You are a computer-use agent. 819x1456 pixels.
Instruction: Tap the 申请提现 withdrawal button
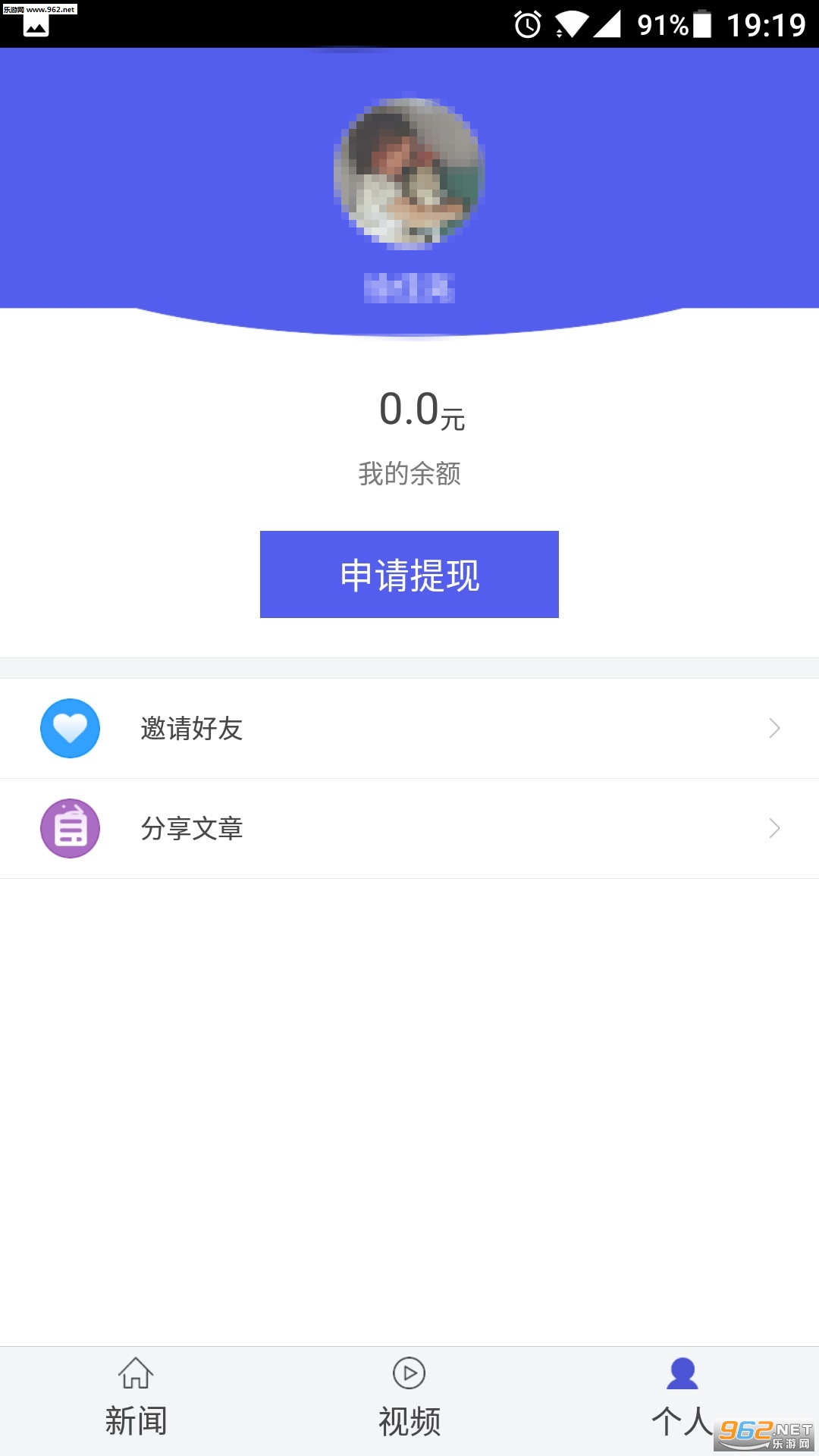[409, 575]
